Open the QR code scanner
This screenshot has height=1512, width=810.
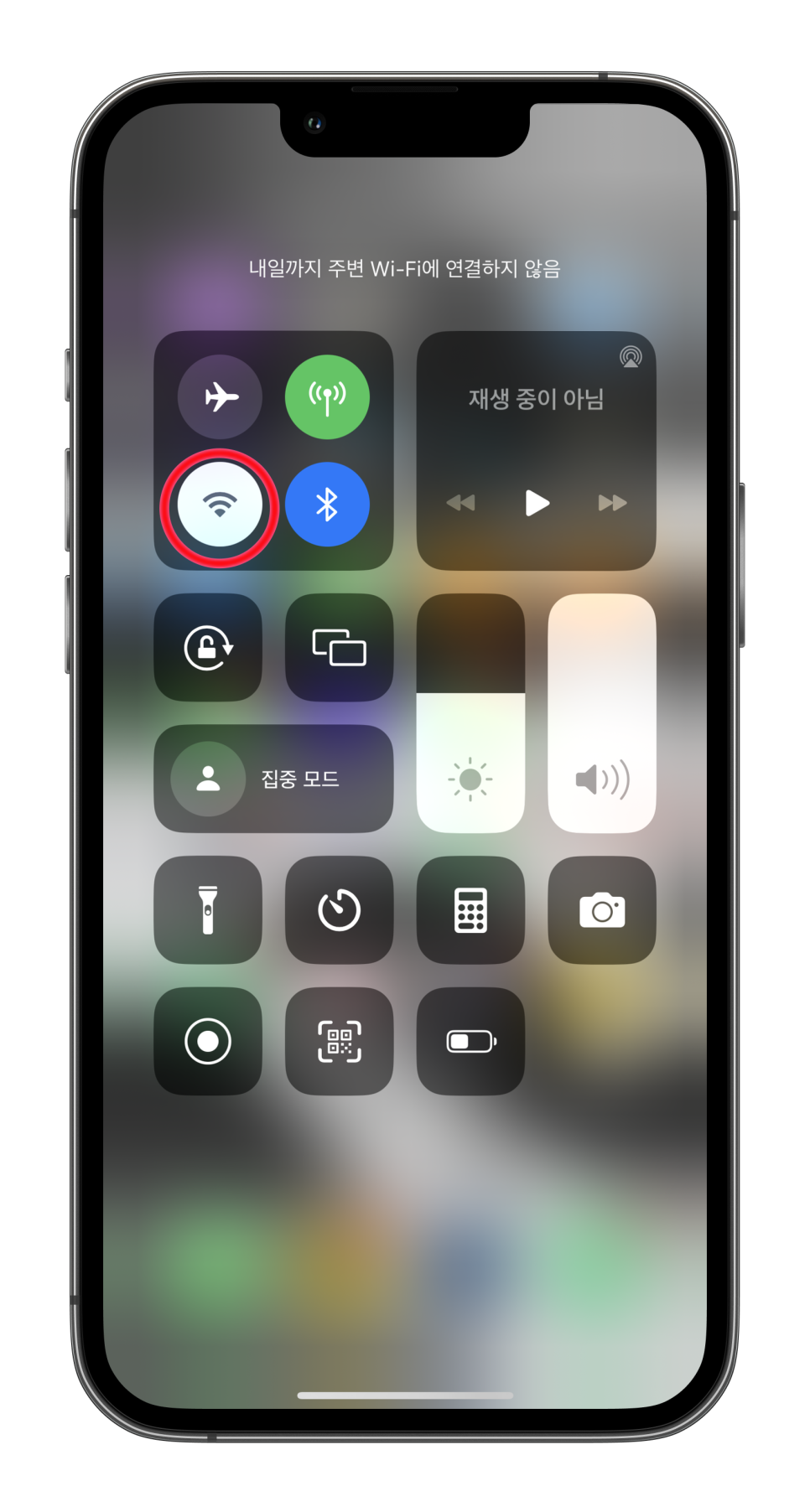coord(339,1041)
